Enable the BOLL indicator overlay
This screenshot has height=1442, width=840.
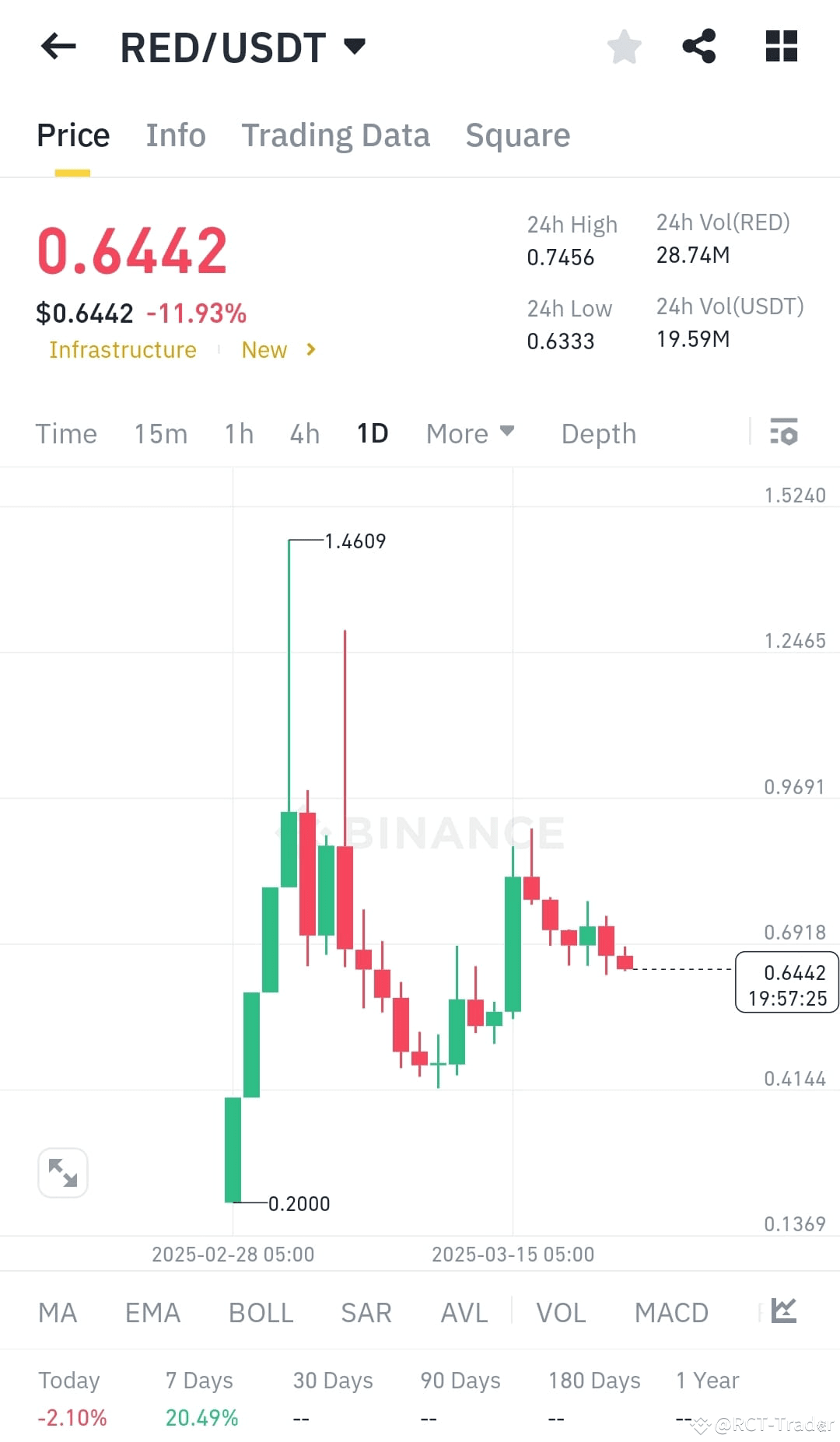(x=260, y=1312)
